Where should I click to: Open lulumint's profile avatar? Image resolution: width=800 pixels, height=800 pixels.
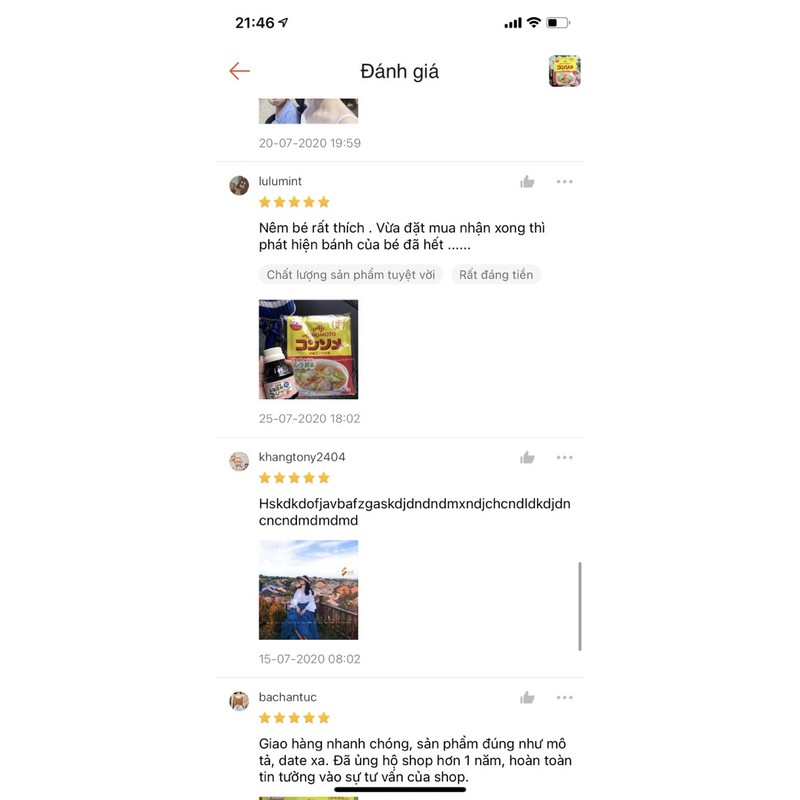[239, 185]
